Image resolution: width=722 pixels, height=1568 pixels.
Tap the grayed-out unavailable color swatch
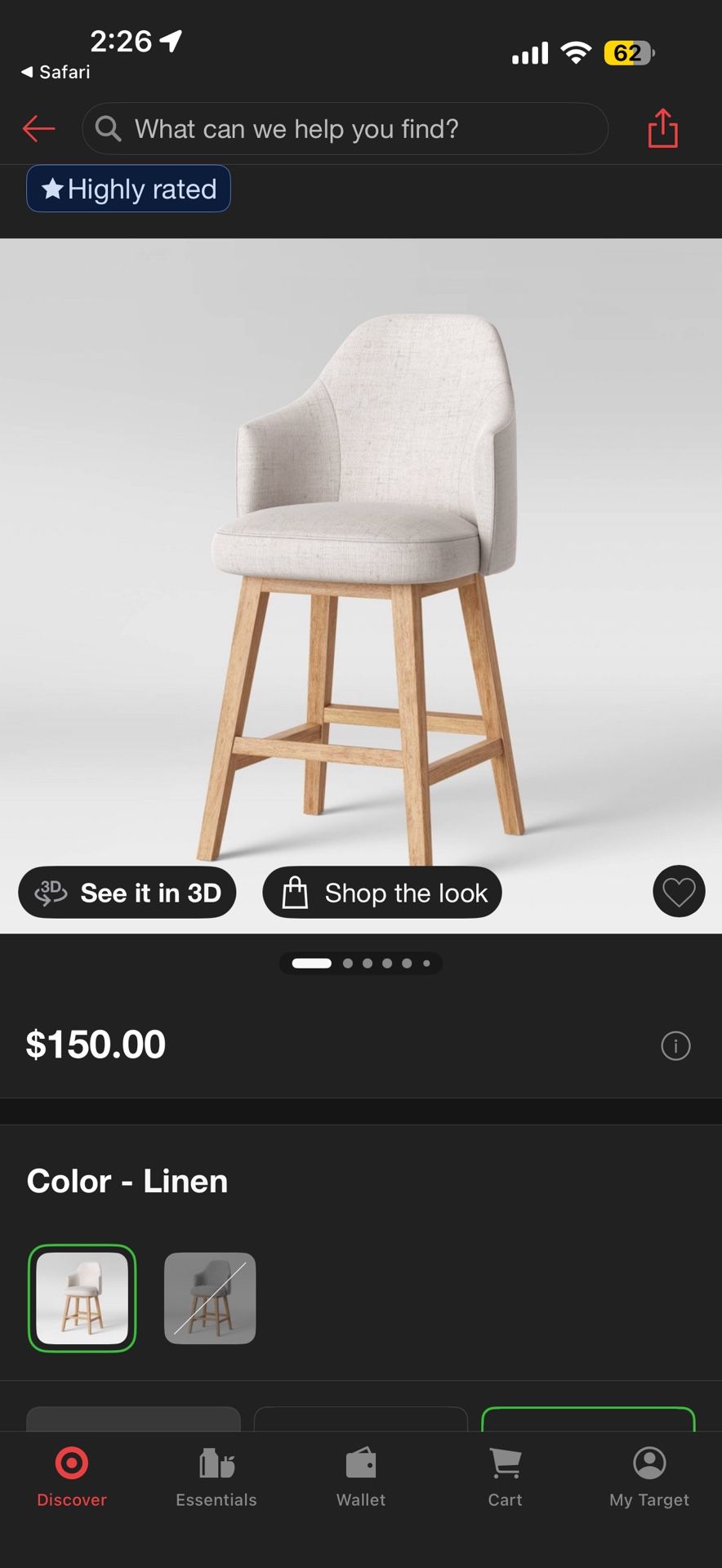point(210,1298)
